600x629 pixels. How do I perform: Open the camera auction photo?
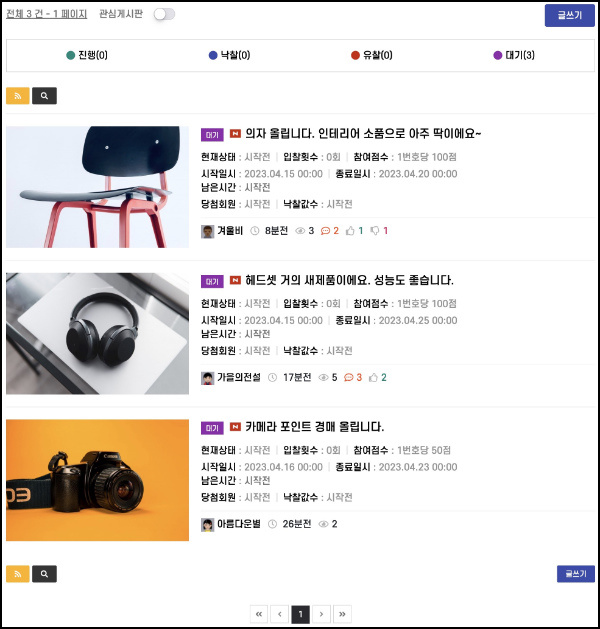(97, 480)
